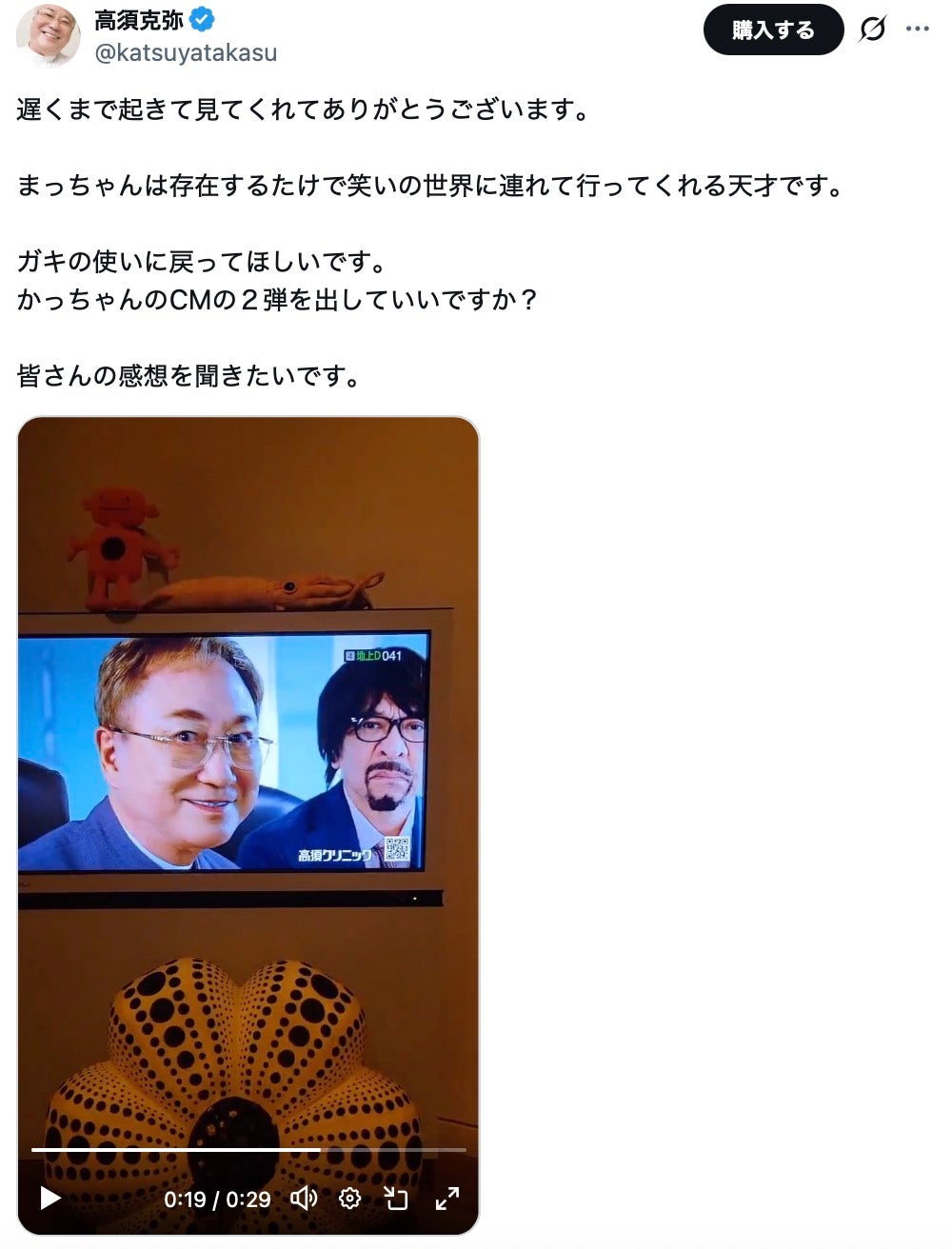Viewport: 952px width, 1249px height.
Task: Open the playback settings dropdown menu
Action: click(x=351, y=1199)
